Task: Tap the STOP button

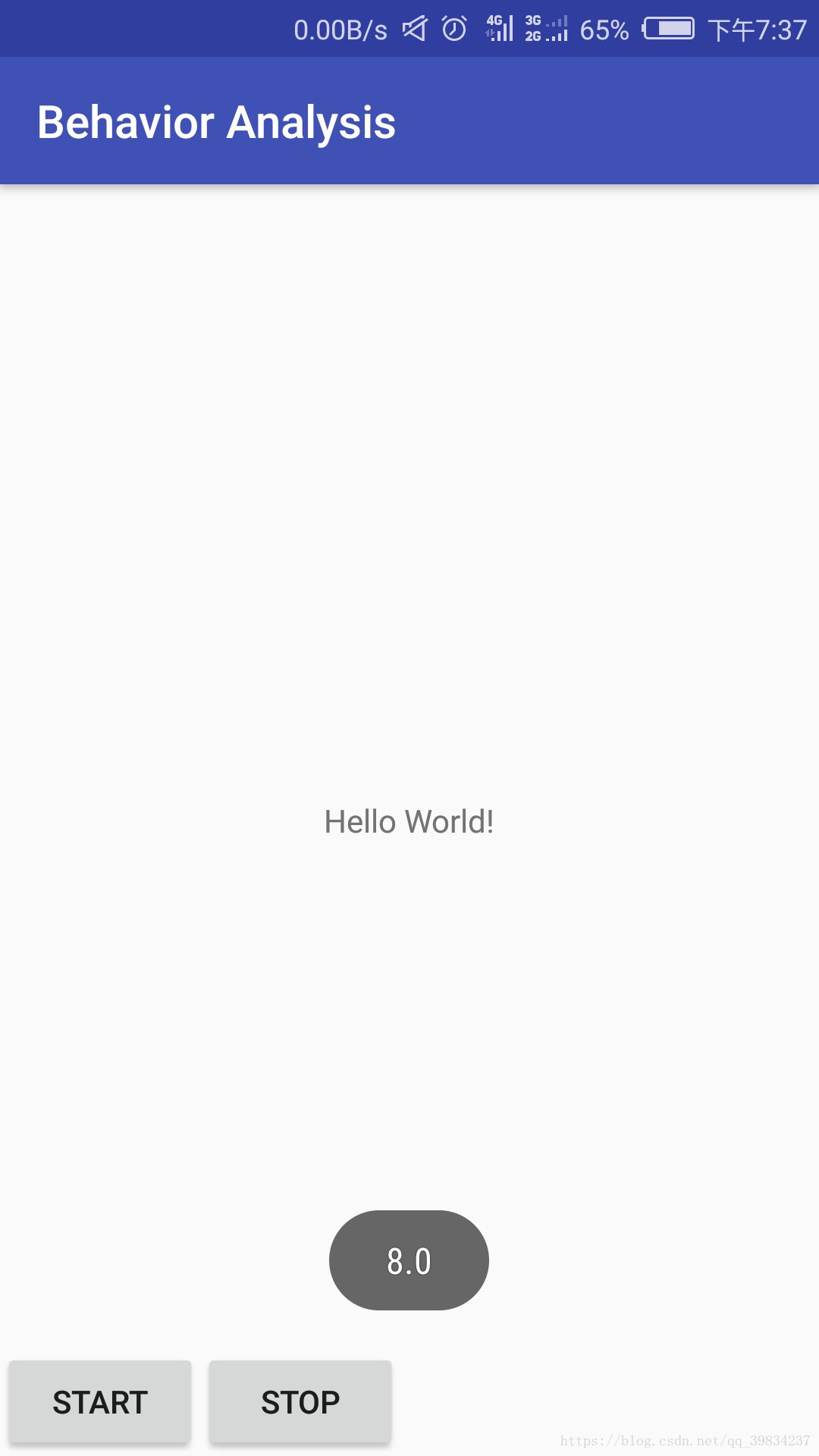Action: pos(300,1402)
